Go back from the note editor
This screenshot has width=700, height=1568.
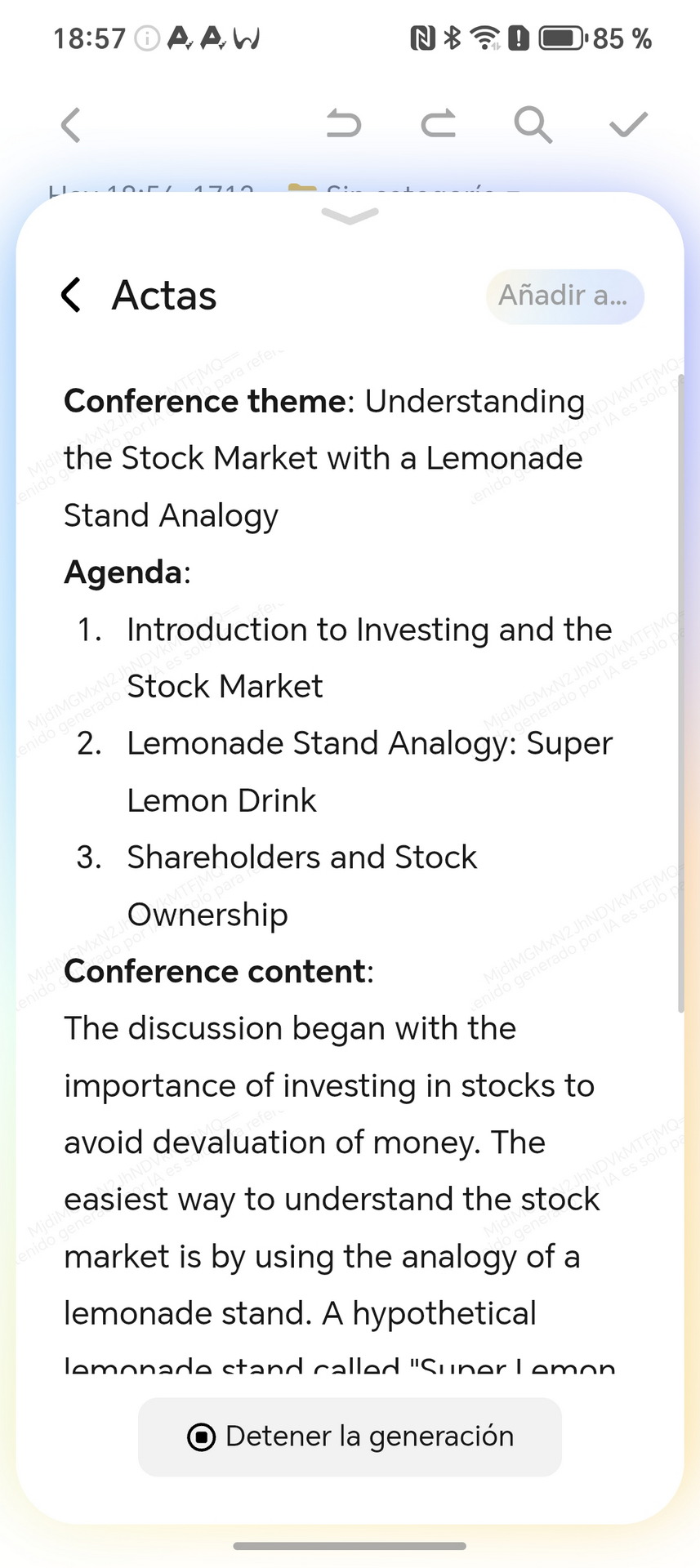[x=71, y=125]
